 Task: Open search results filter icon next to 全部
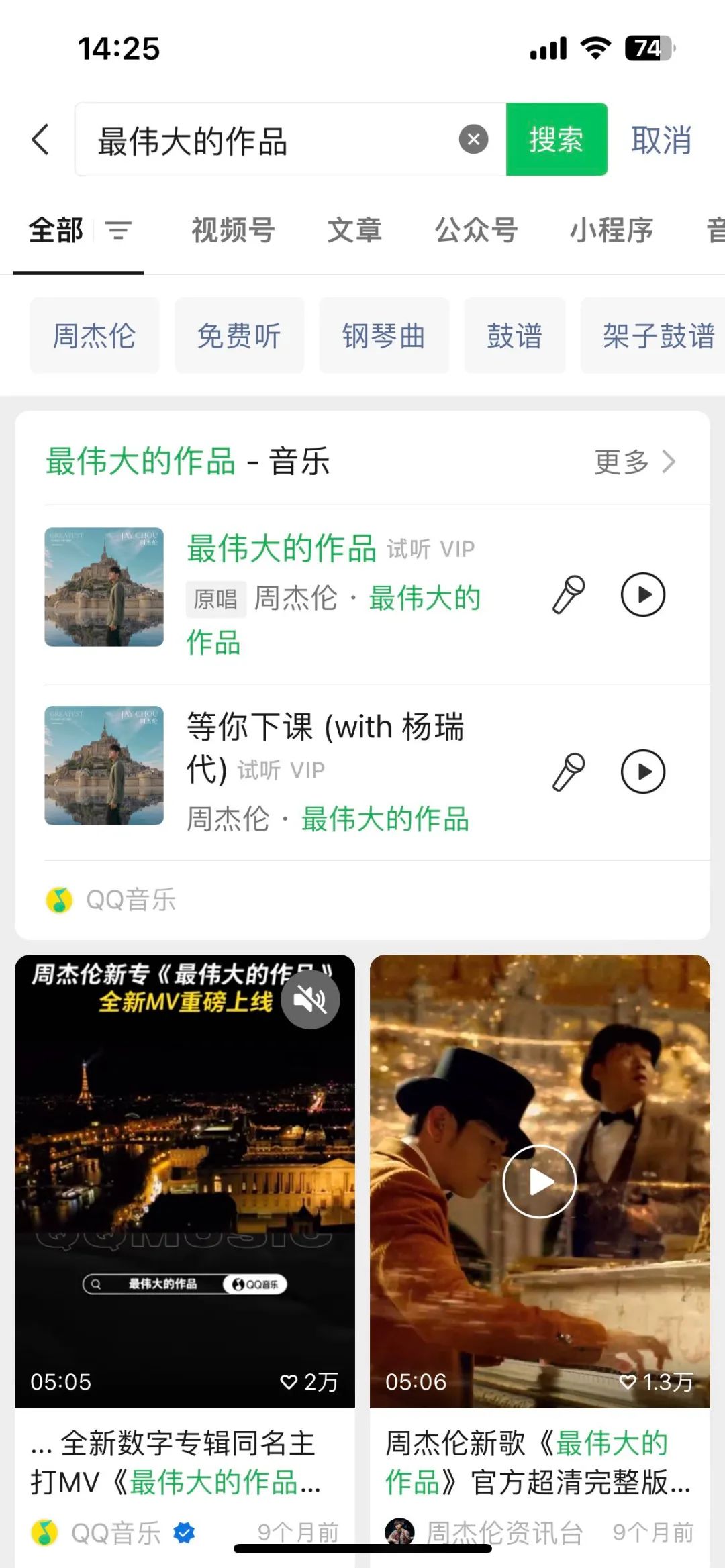(119, 231)
